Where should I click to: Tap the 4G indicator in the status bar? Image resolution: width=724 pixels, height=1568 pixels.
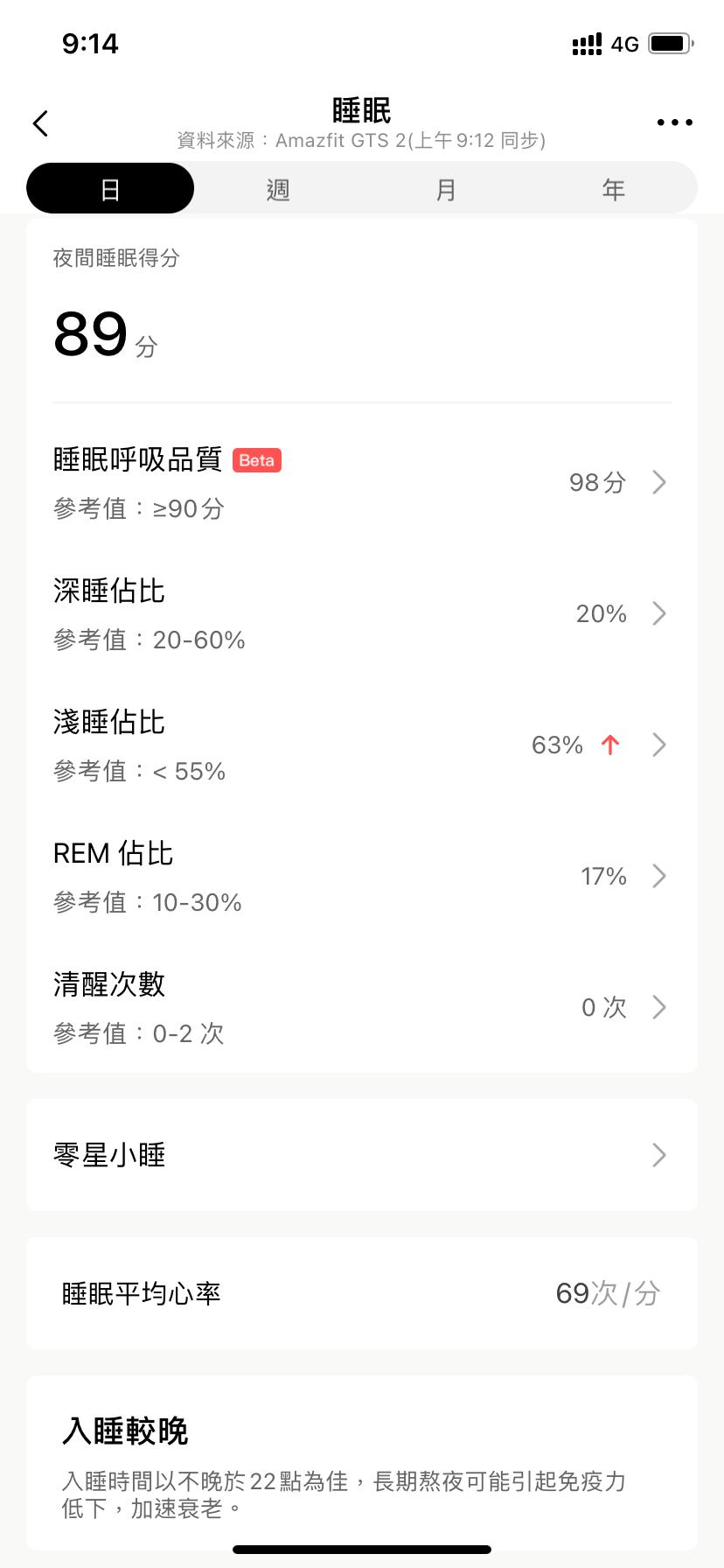tap(626, 42)
